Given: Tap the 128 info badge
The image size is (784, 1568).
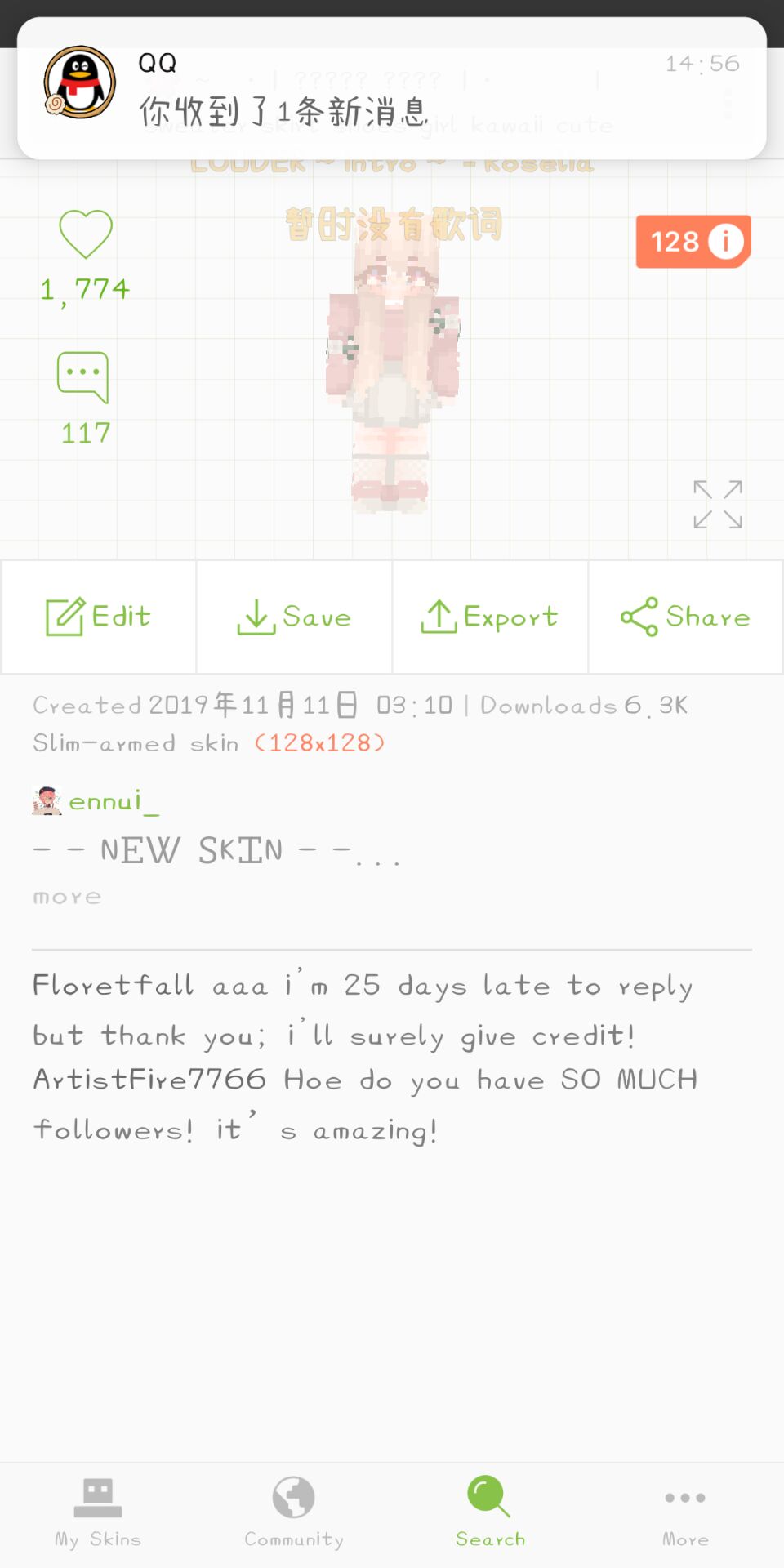Looking at the screenshot, I should (x=693, y=242).
